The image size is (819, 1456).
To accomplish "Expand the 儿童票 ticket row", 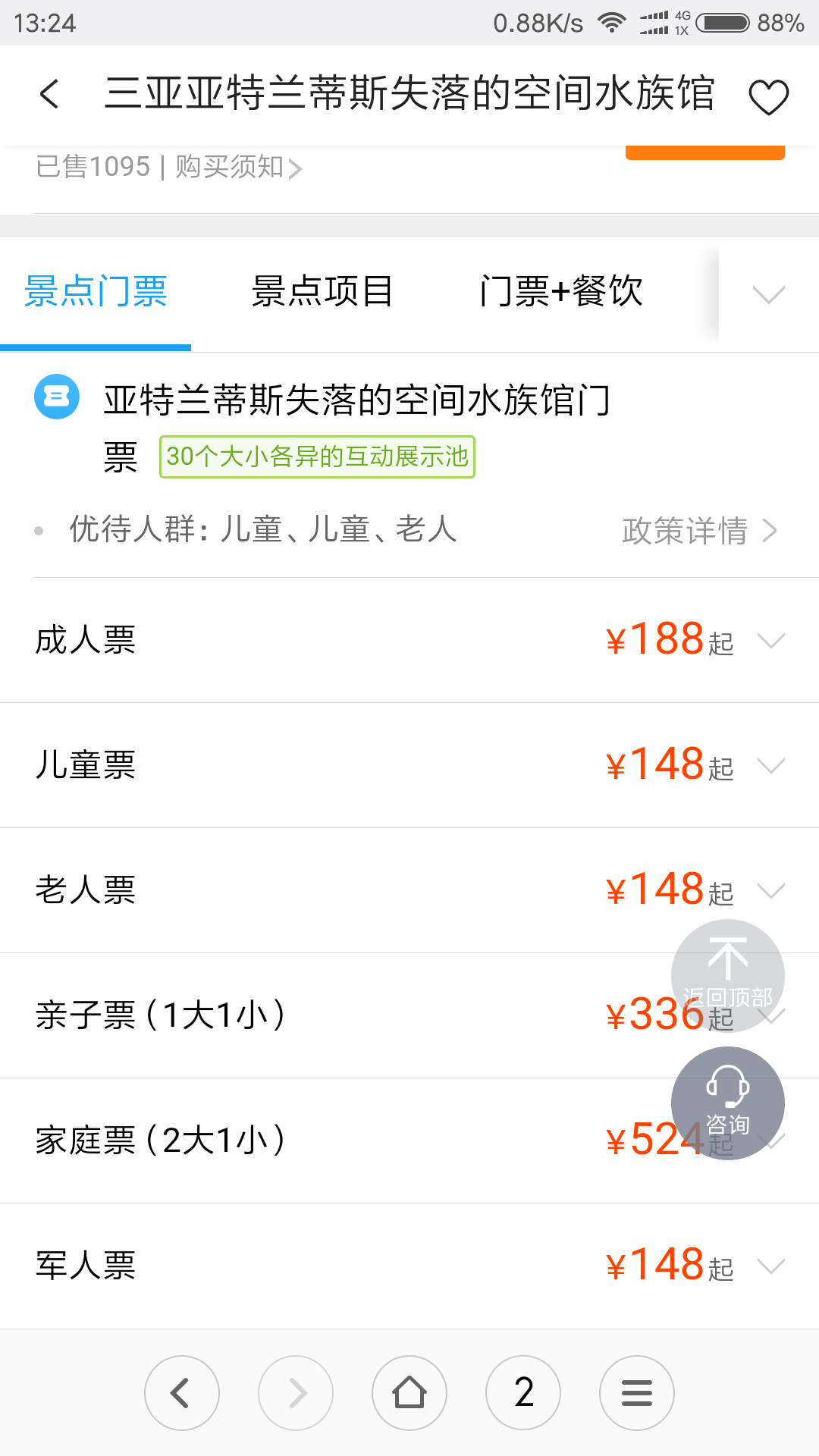I will (409, 765).
